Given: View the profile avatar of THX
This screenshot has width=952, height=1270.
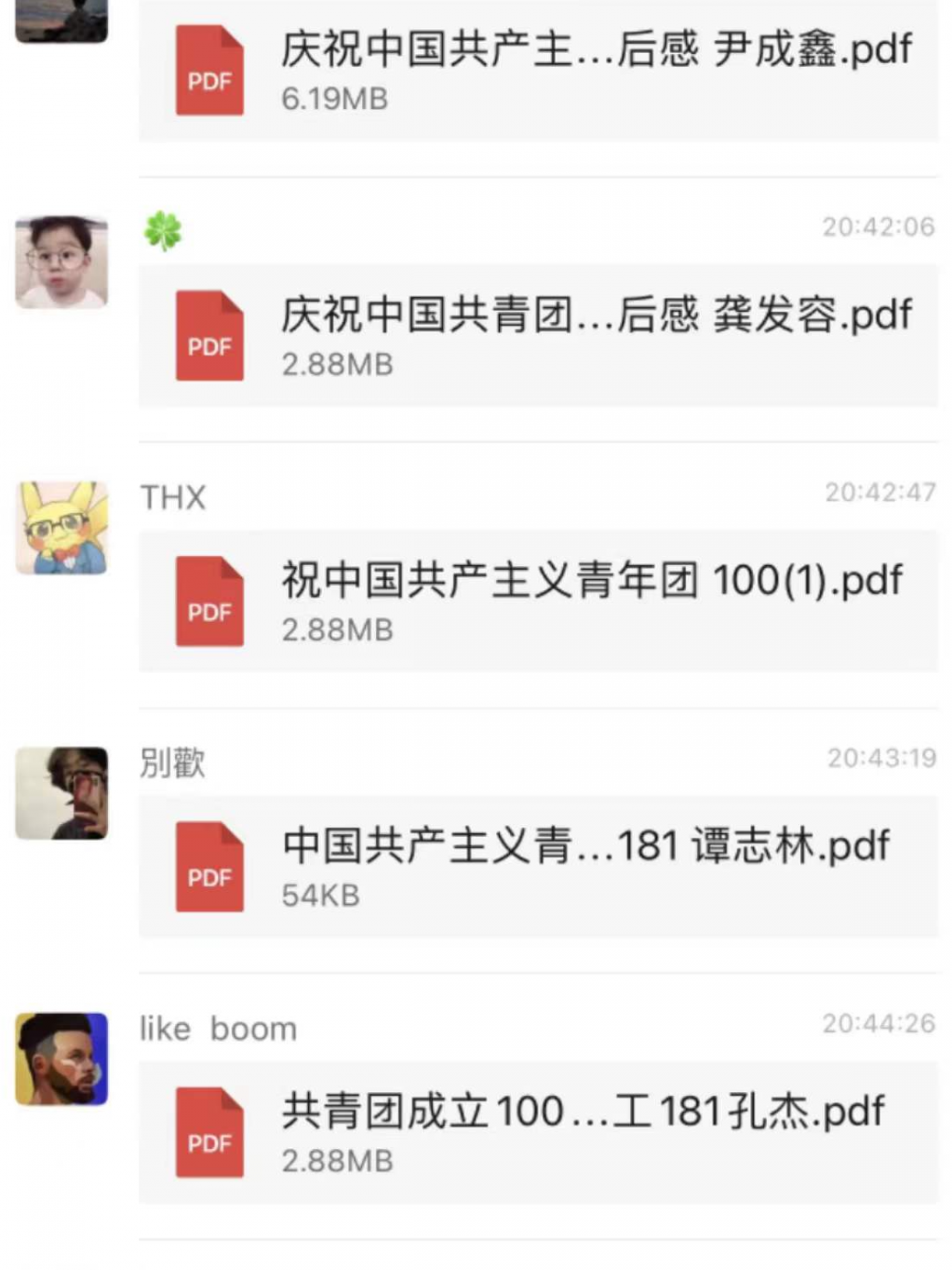Looking at the screenshot, I should click(x=61, y=527).
